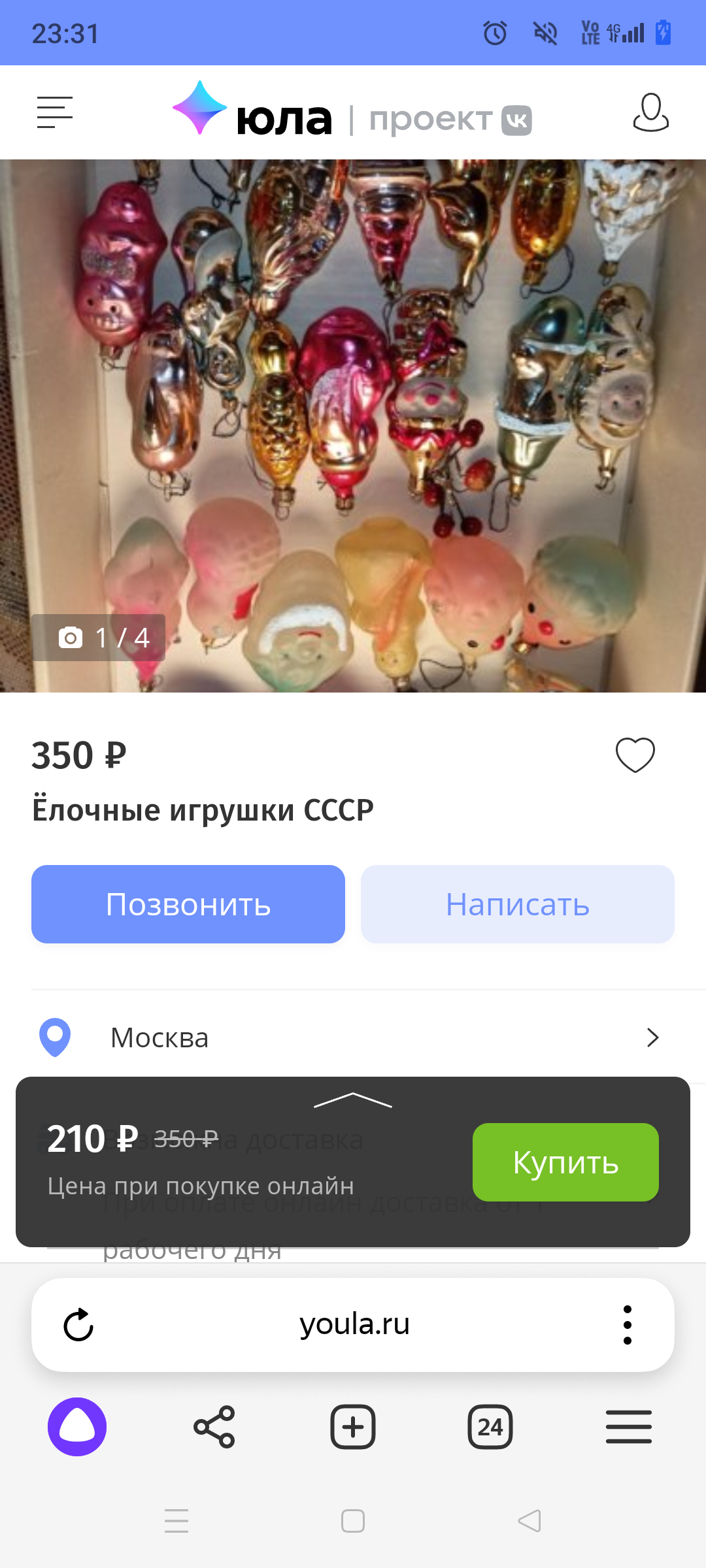The height and width of the screenshot is (1568, 706).
Task: Tap the youla.ru address bar
Action: (354, 1325)
